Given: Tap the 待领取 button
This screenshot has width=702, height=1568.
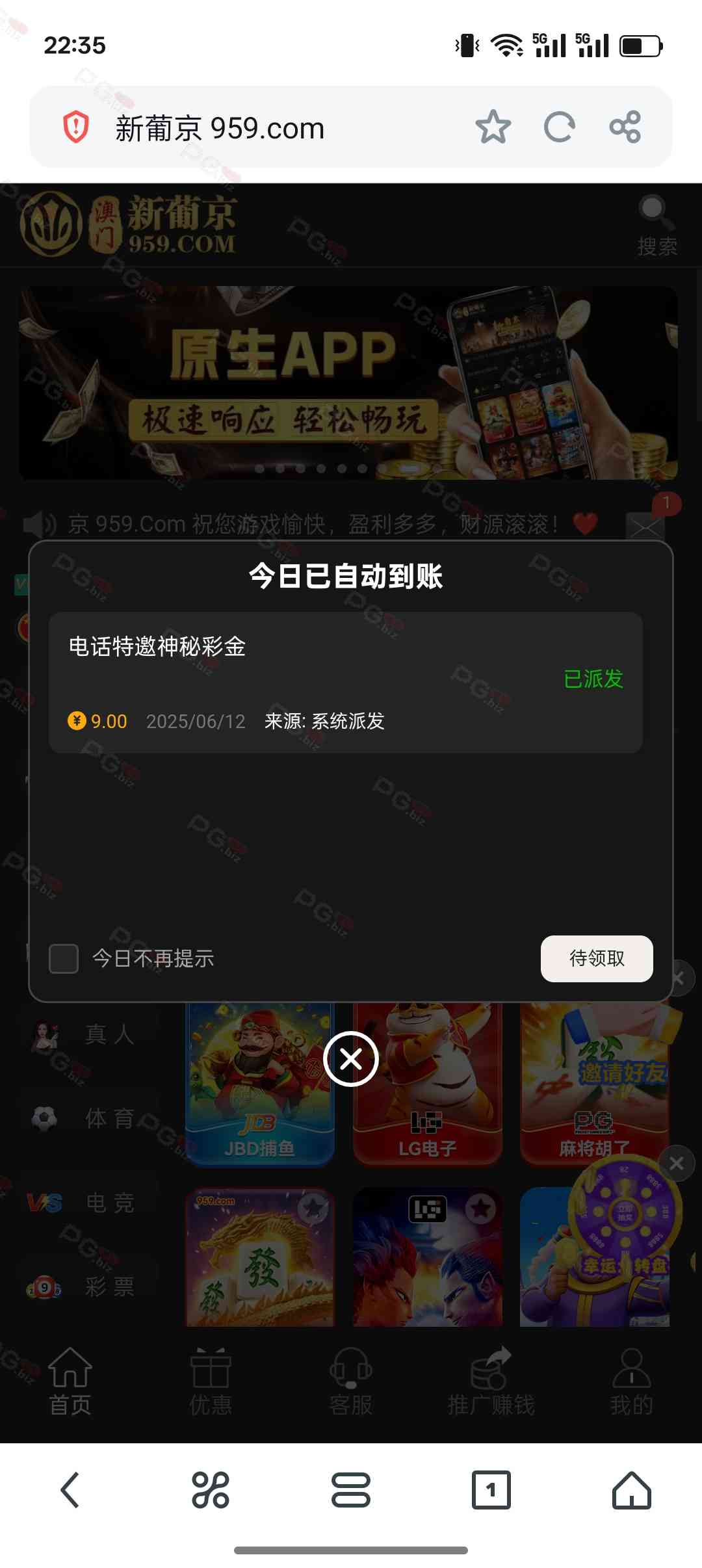Looking at the screenshot, I should (x=597, y=958).
